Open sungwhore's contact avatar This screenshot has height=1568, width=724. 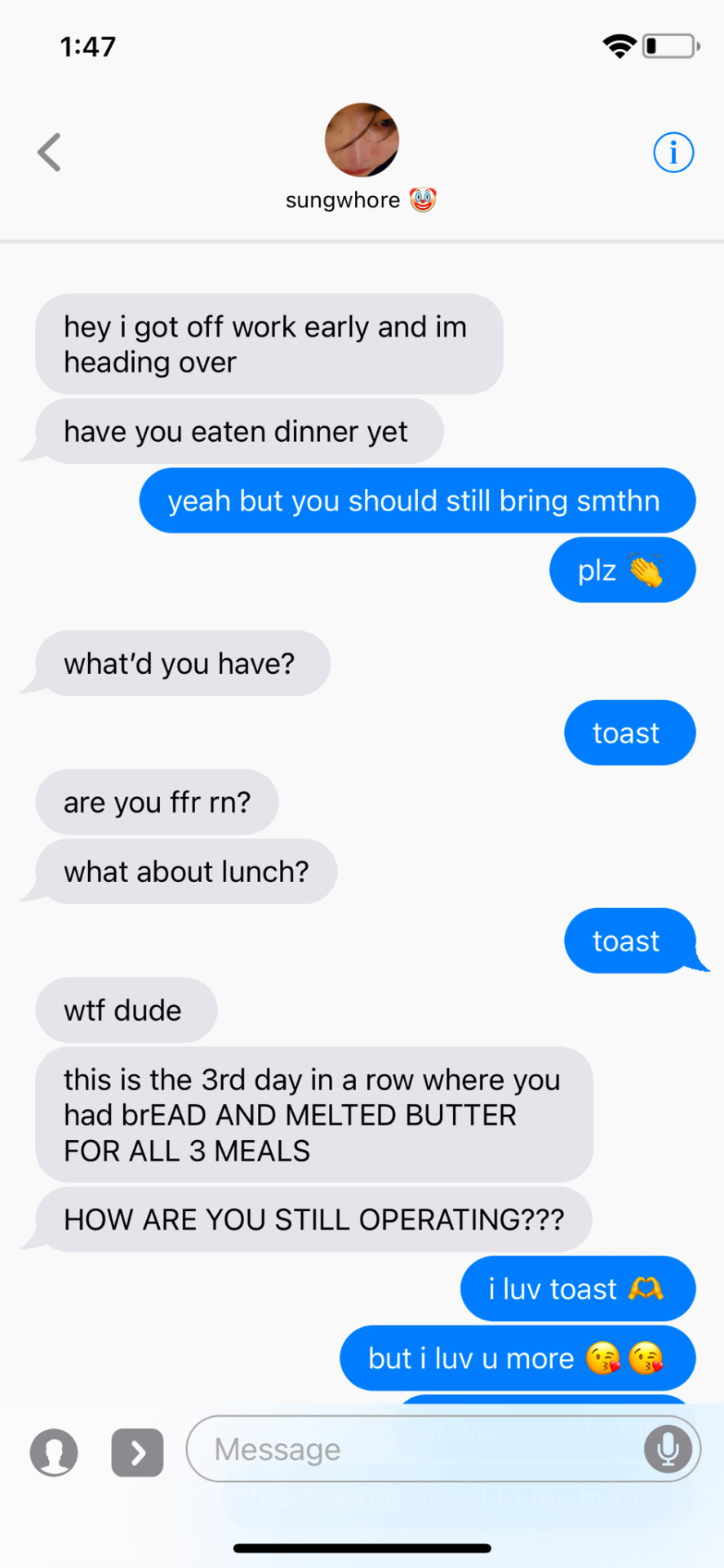362,140
